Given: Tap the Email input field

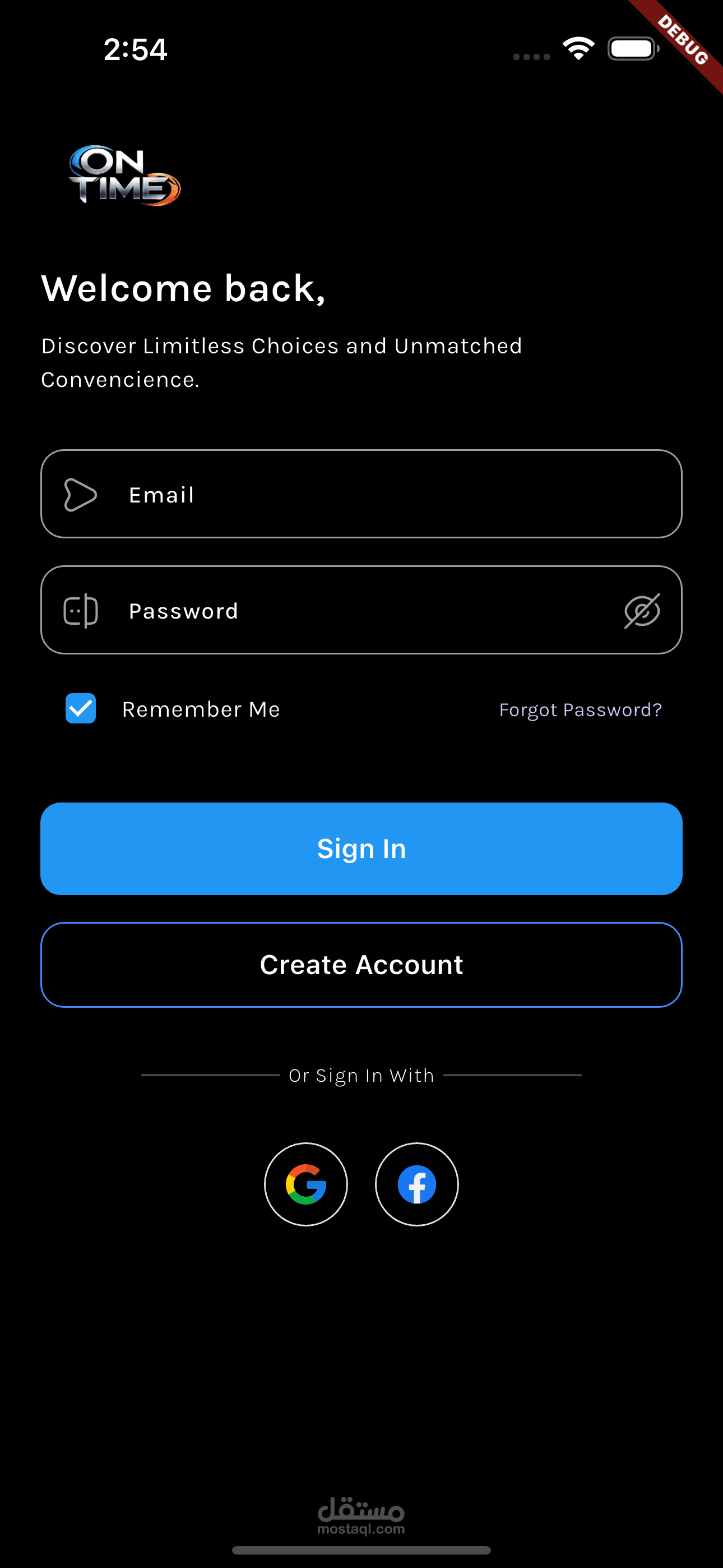Looking at the screenshot, I should pyautogui.click(x=361, y=494).
